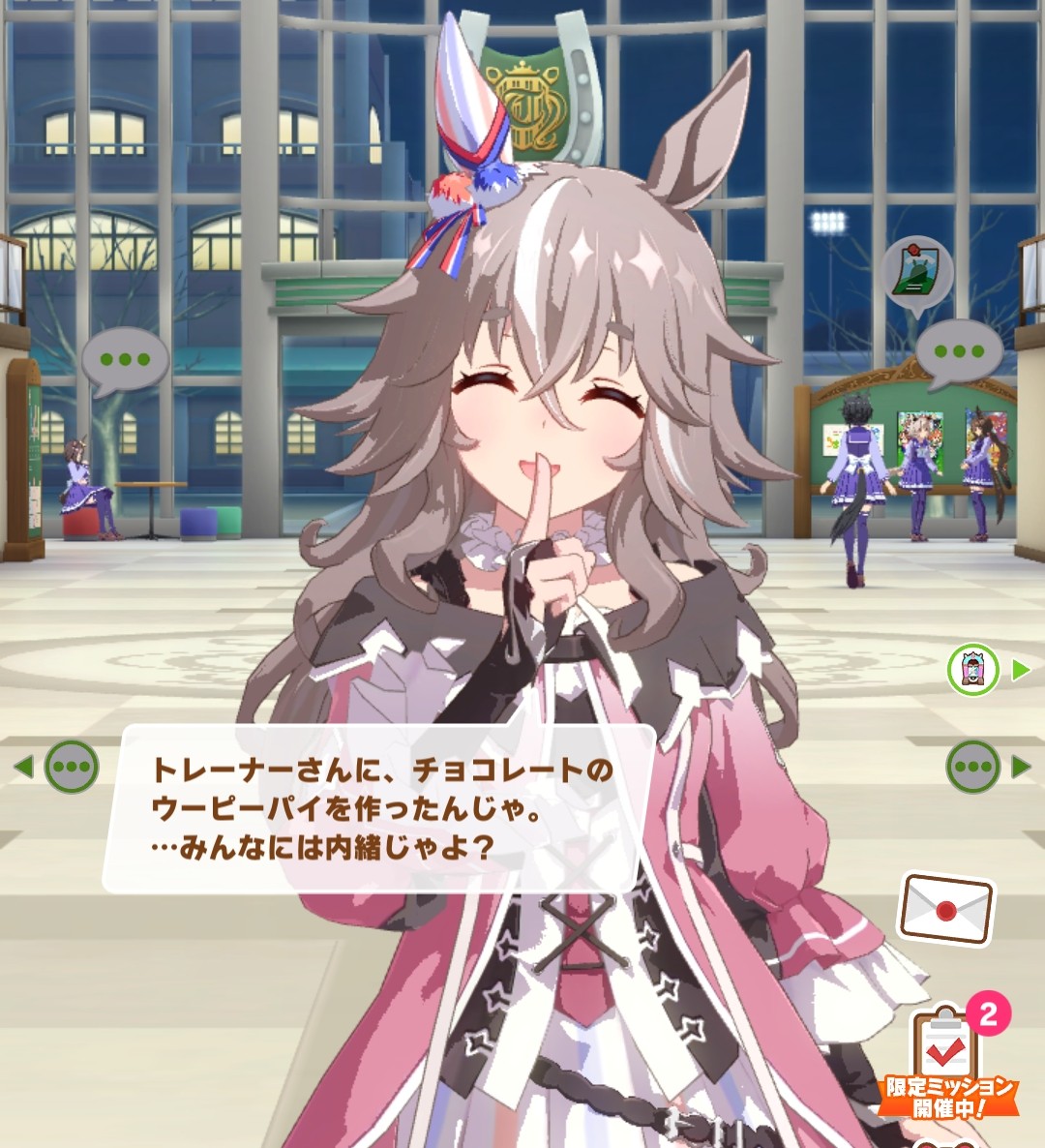
Task: Tap the speech bubble by the bulletin board
Action: (x=959, y=350)
